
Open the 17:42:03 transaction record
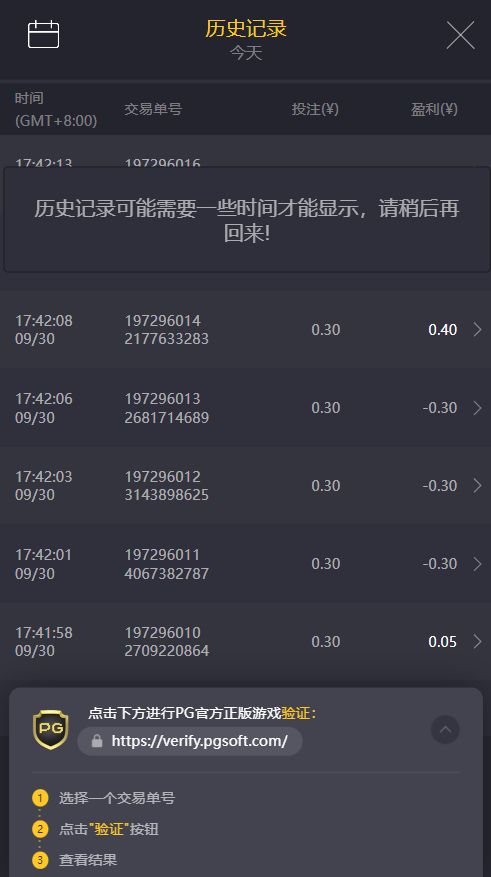point(246,485)
